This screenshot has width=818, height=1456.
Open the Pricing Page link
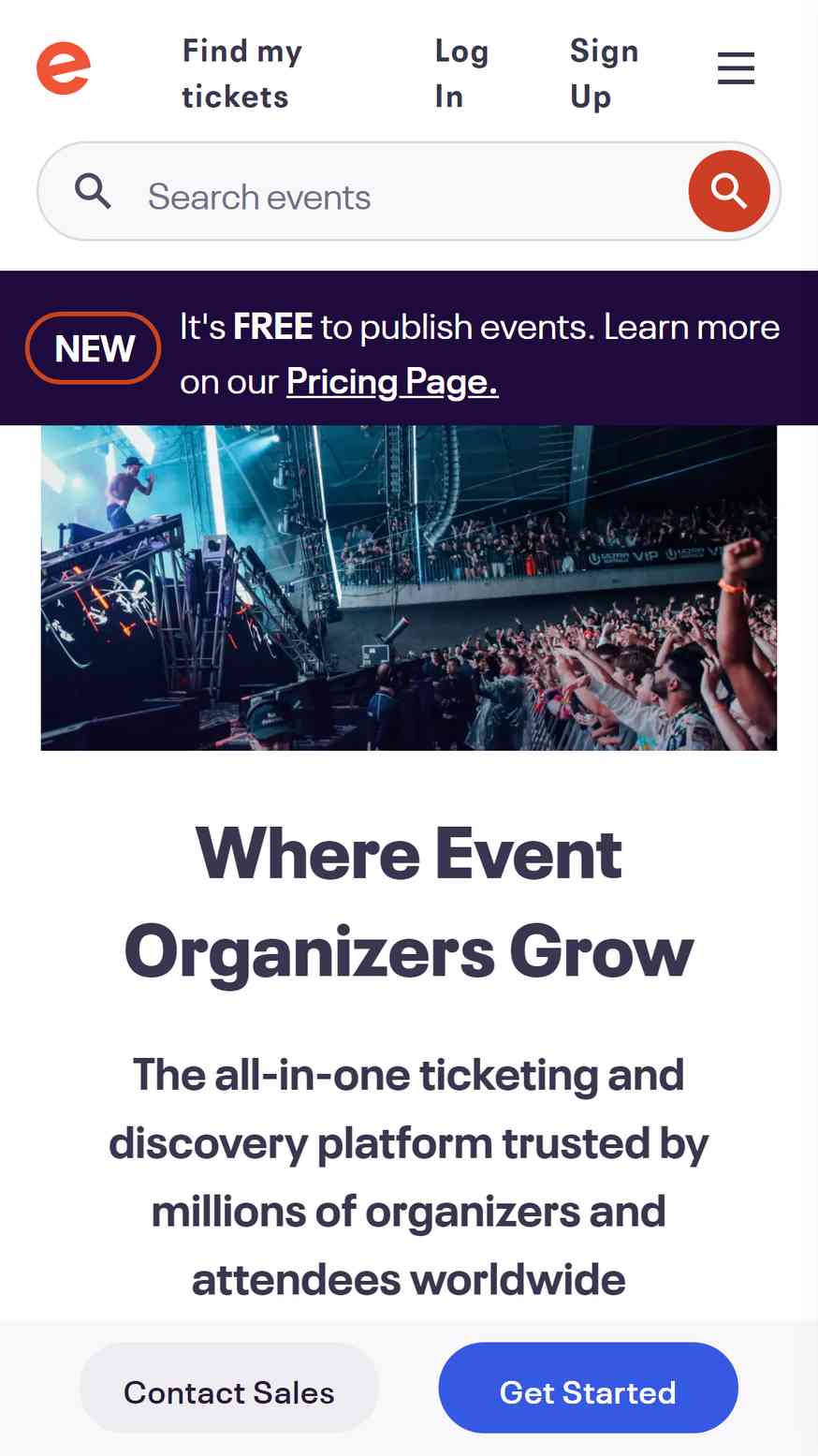392,381
